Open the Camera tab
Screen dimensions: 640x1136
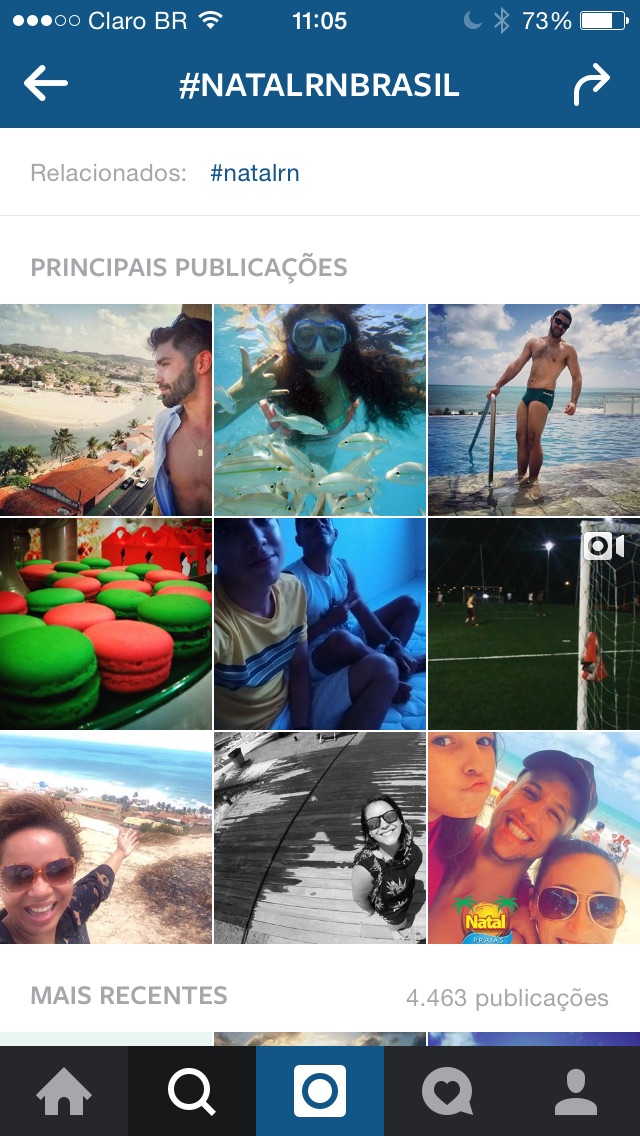point(320,1091)
